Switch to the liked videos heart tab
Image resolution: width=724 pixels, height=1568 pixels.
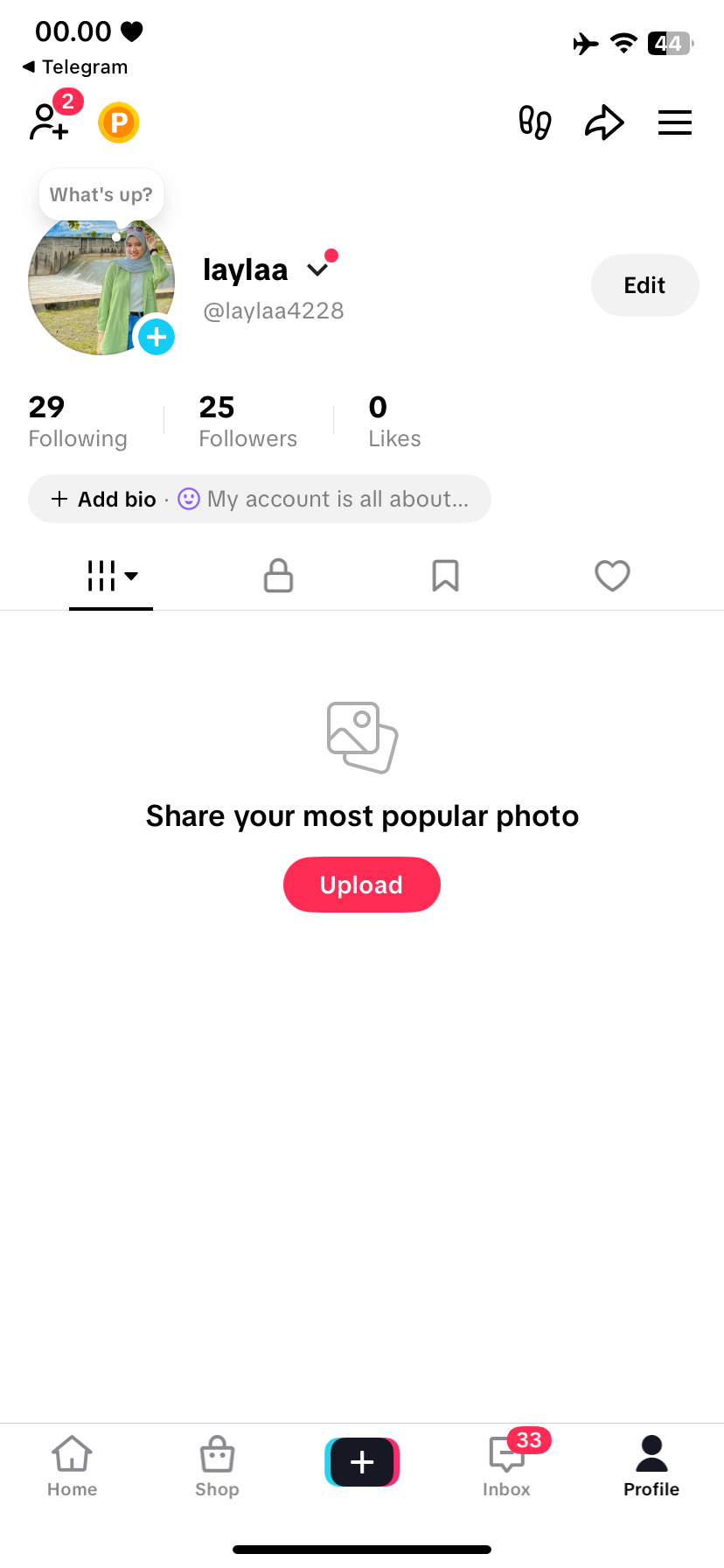(x=612, y=576)
